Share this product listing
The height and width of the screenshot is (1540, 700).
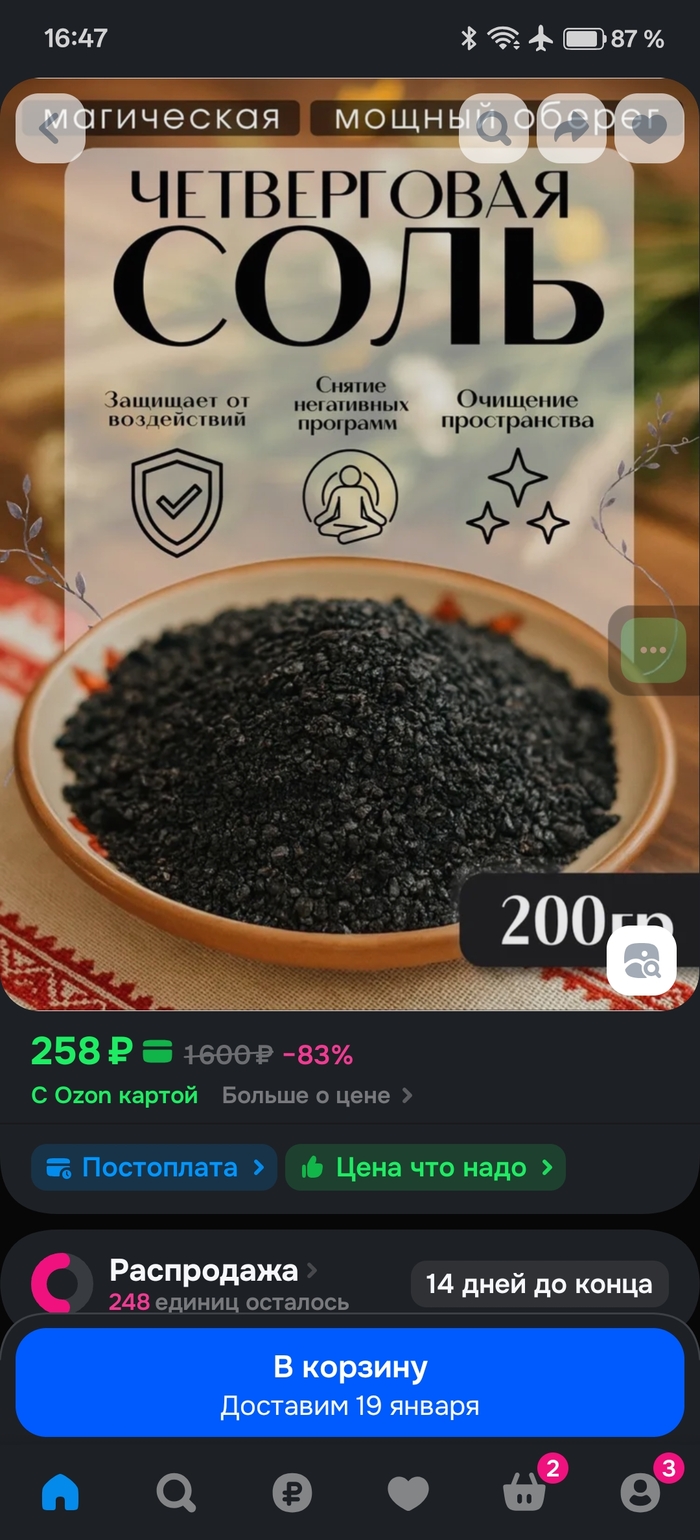pos(571,129)
